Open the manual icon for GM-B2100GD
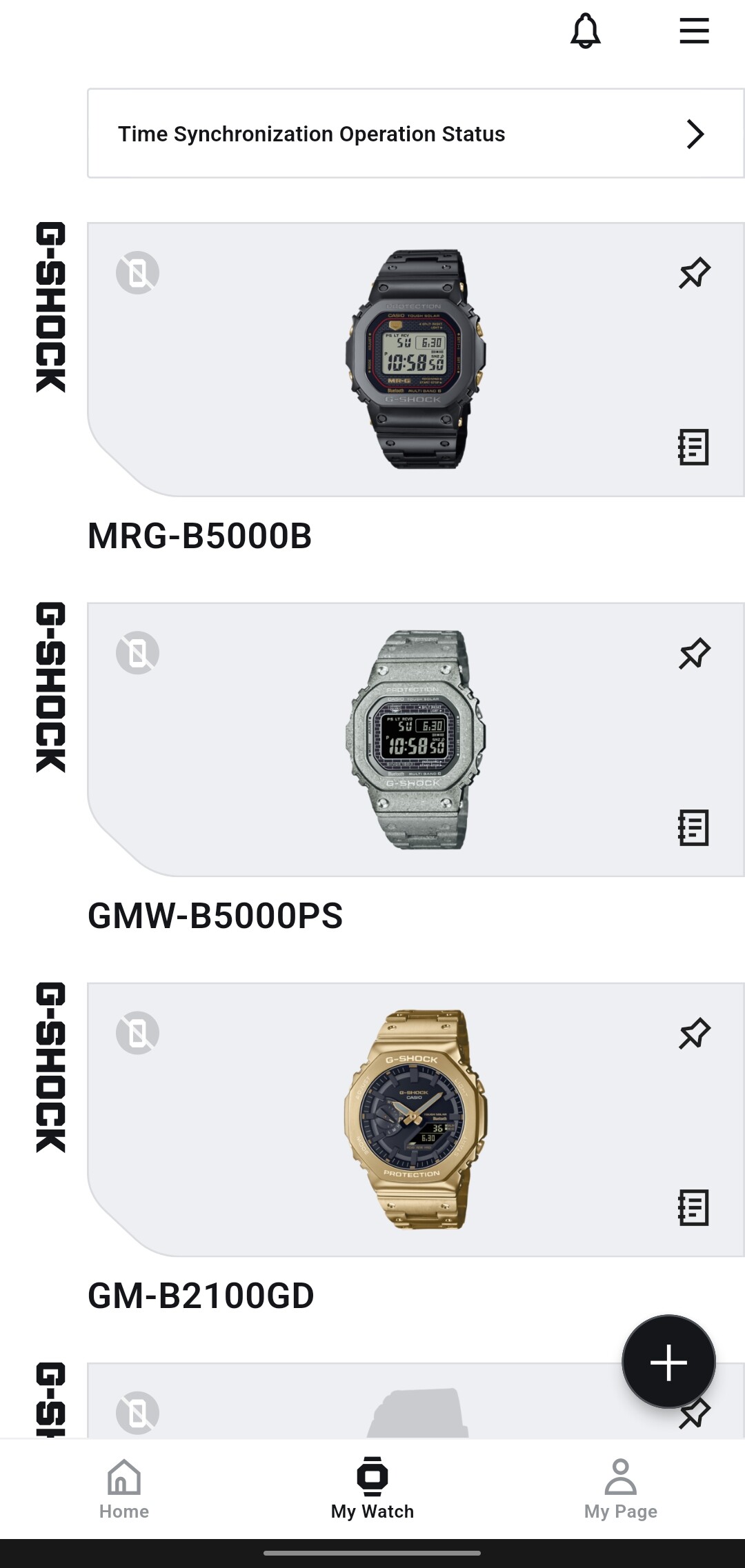 click(x=693, y=1208)
